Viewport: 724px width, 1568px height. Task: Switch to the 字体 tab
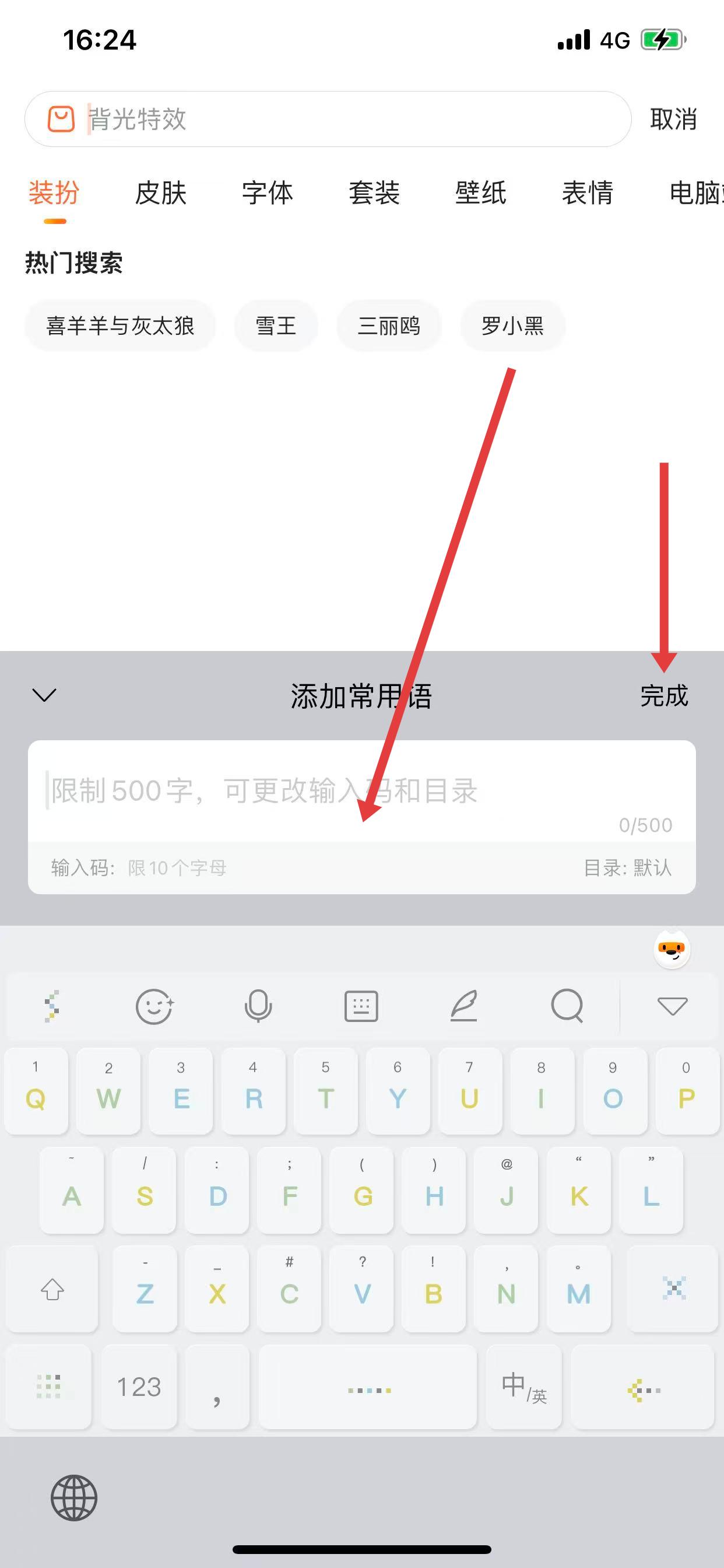coord(267,193)
